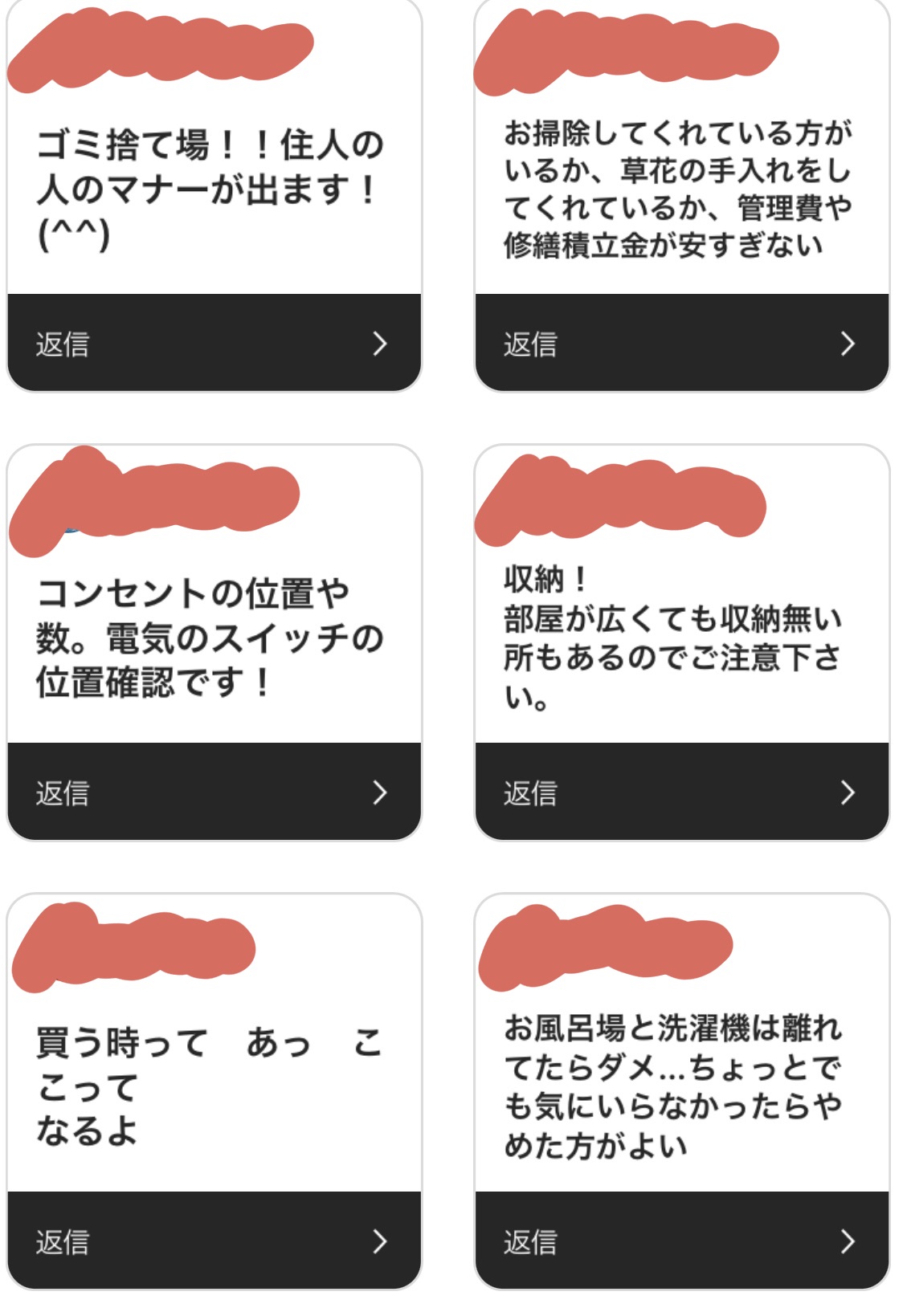Reply to the 買う時って answer
The image size is (907, 1316).
pos(214,1241)
